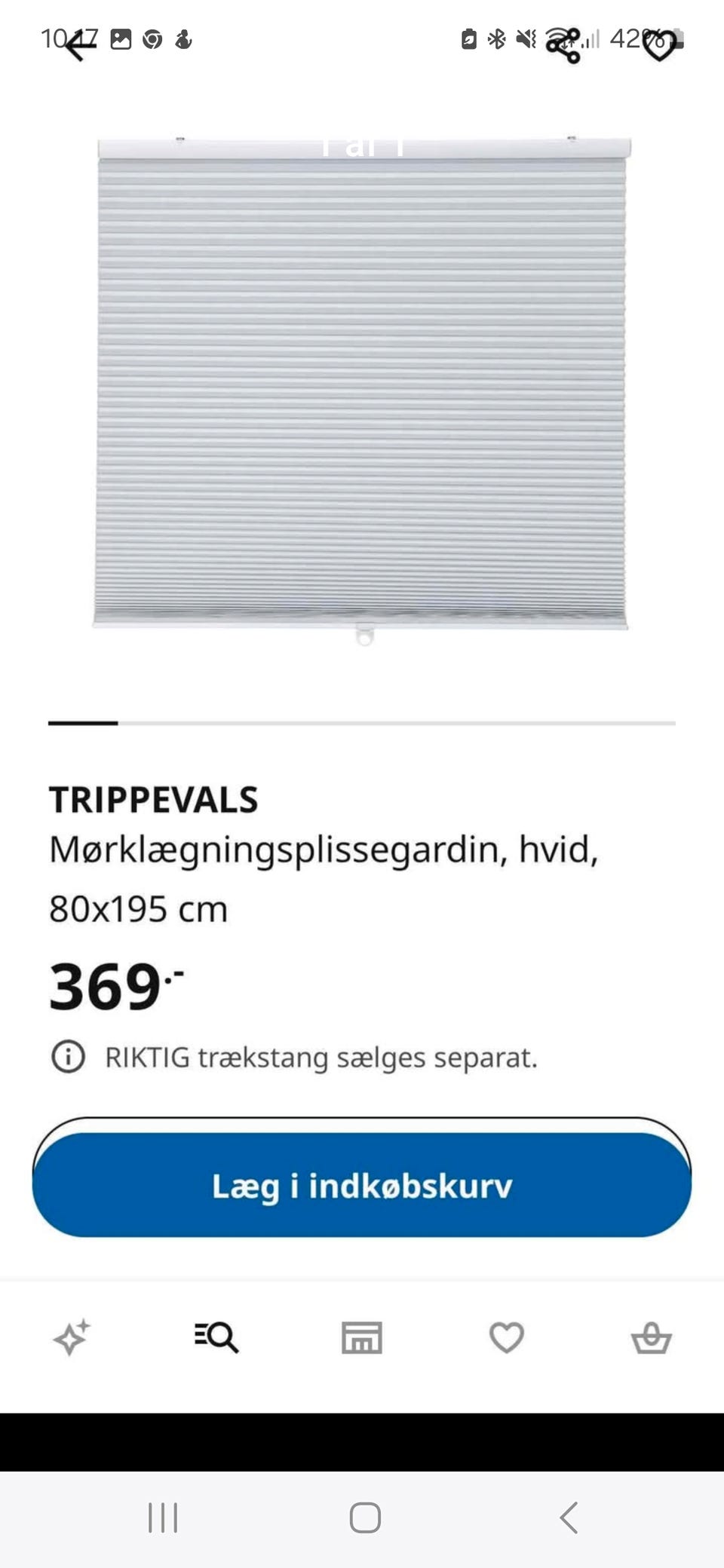Viewport: 724px width, 1568px height.
Task: Tap the 80x195 cm size text
Action: pos(138,908)
